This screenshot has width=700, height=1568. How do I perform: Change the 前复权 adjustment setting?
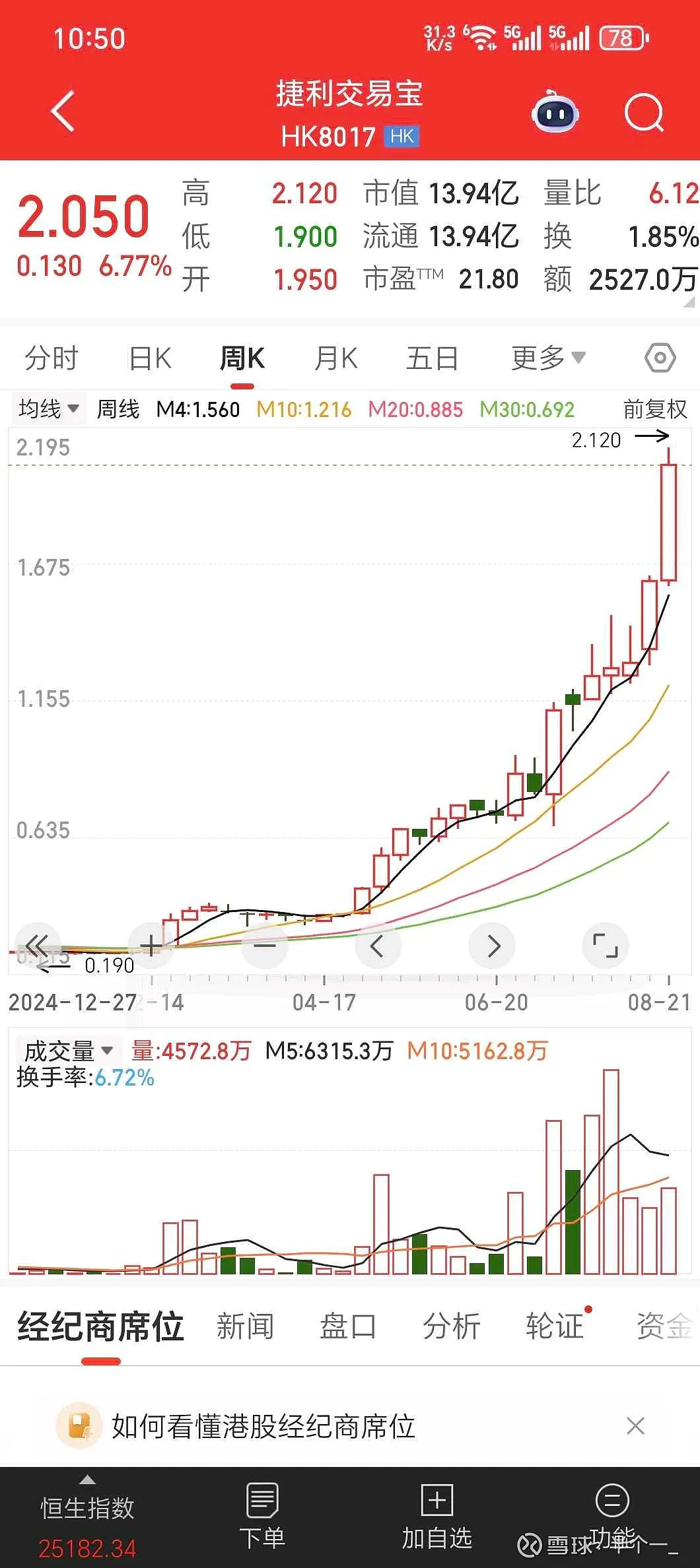pos(655,409)
